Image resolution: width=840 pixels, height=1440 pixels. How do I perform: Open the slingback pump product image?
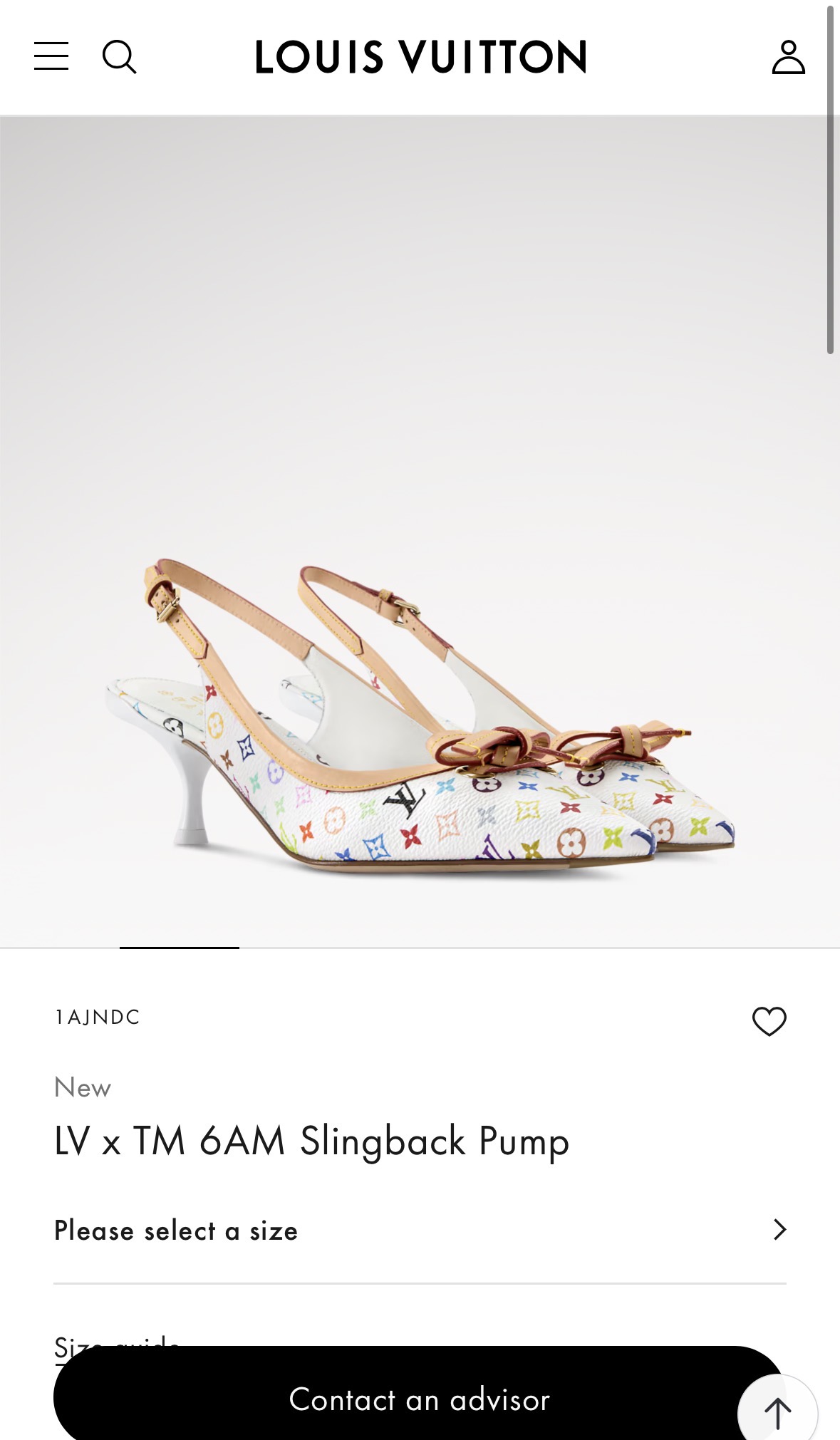[x=420, y=713]
